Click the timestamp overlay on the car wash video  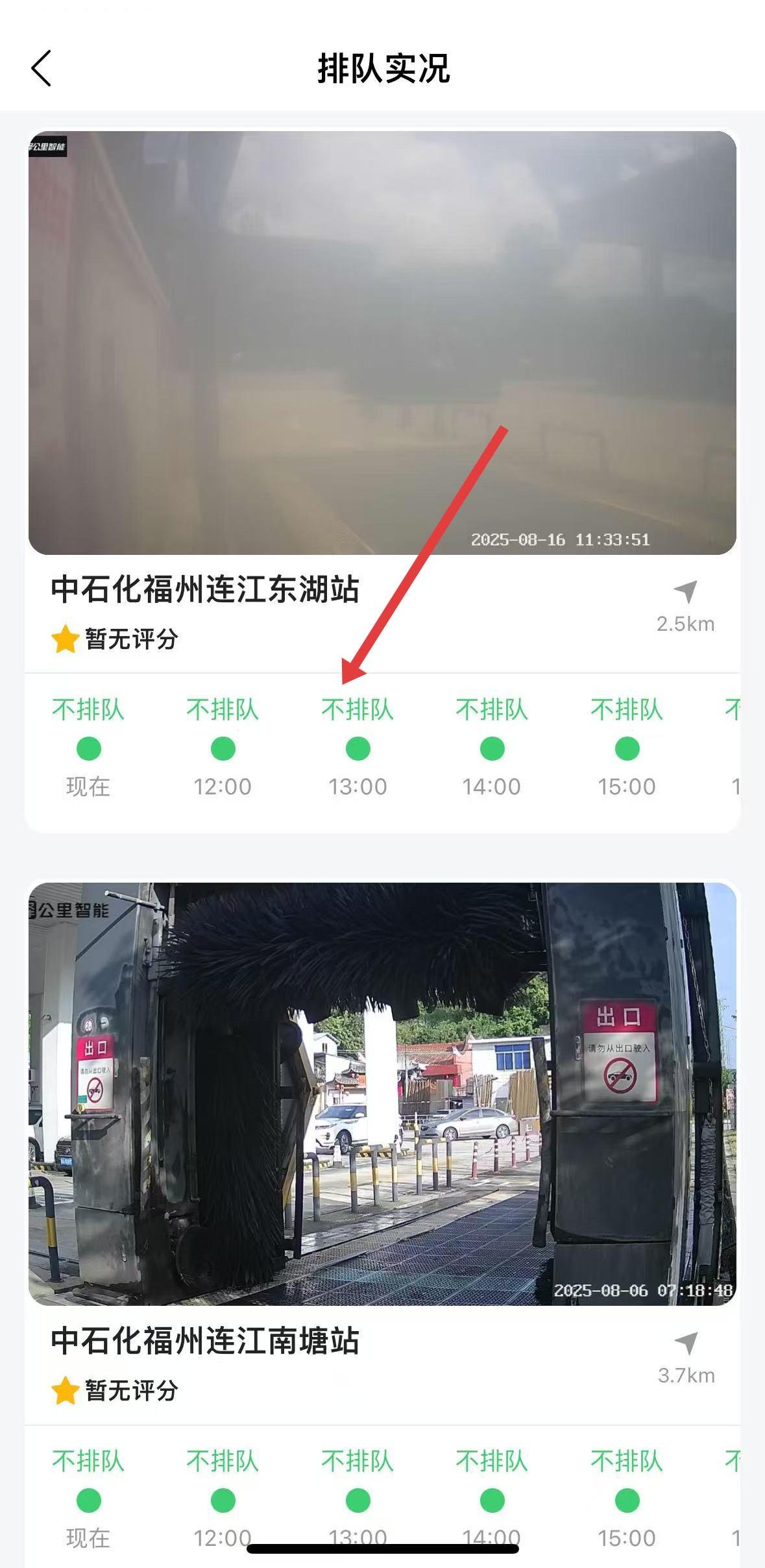pyautogui.click(x=645, y=1289)
